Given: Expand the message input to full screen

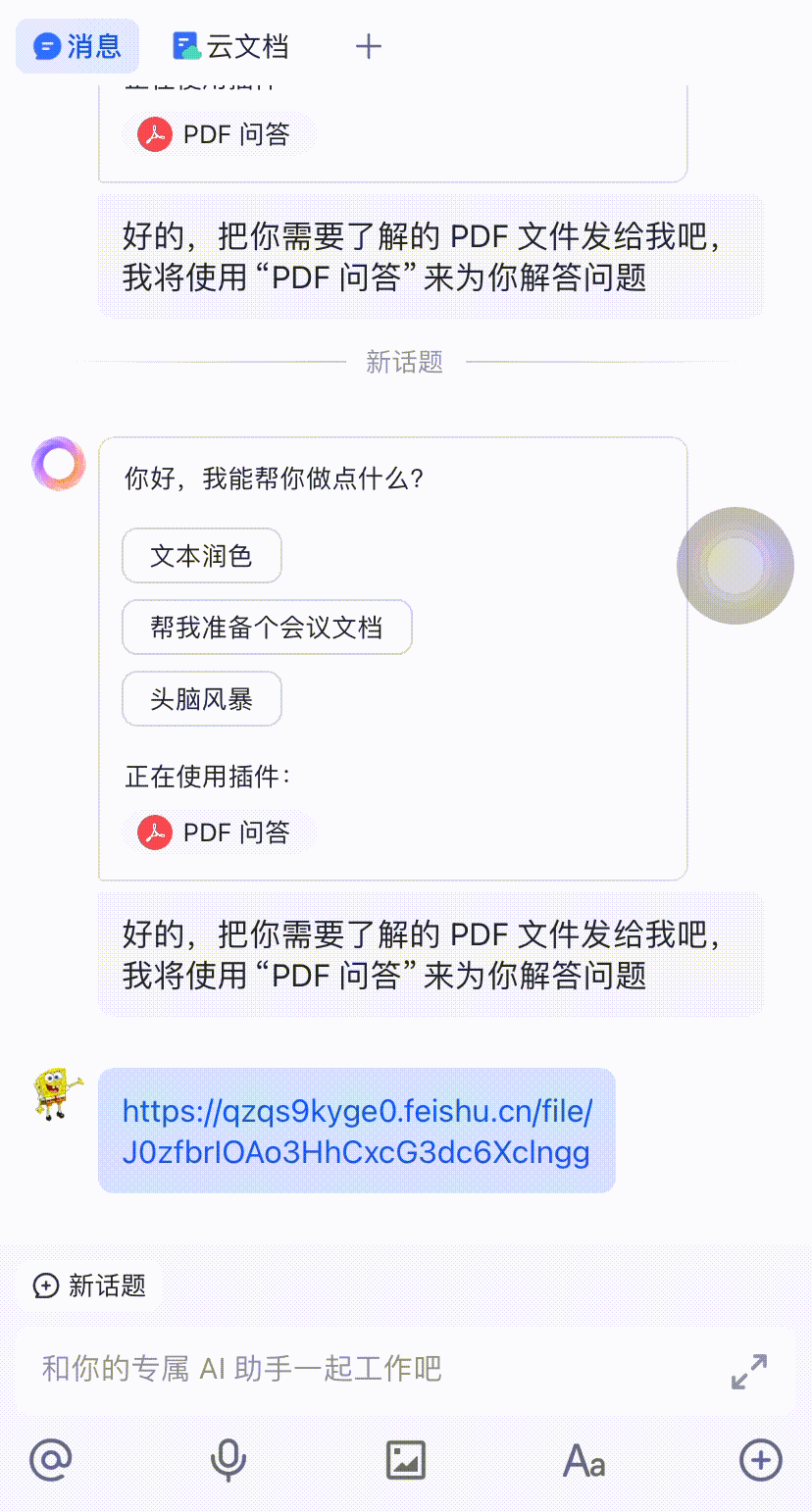Looking at the screenshot, I should tap(749, 1371).
